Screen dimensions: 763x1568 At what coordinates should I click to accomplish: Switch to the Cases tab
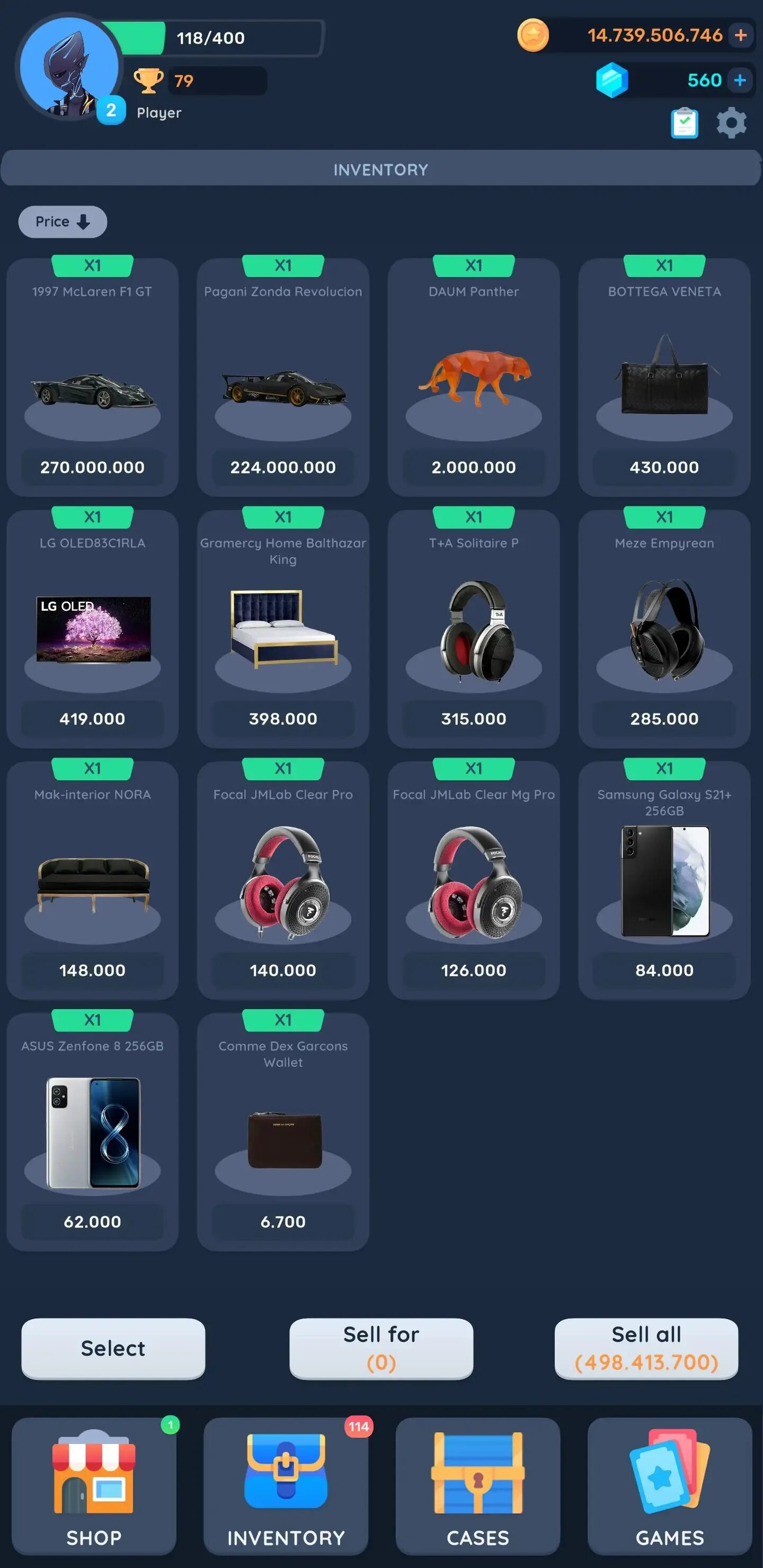(478, 1486)
